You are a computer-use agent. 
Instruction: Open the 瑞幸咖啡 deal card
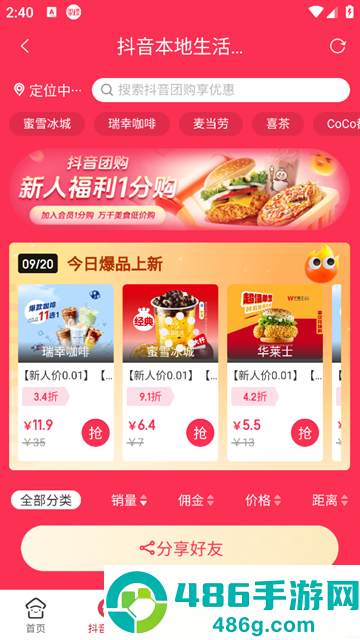[66, 372]
